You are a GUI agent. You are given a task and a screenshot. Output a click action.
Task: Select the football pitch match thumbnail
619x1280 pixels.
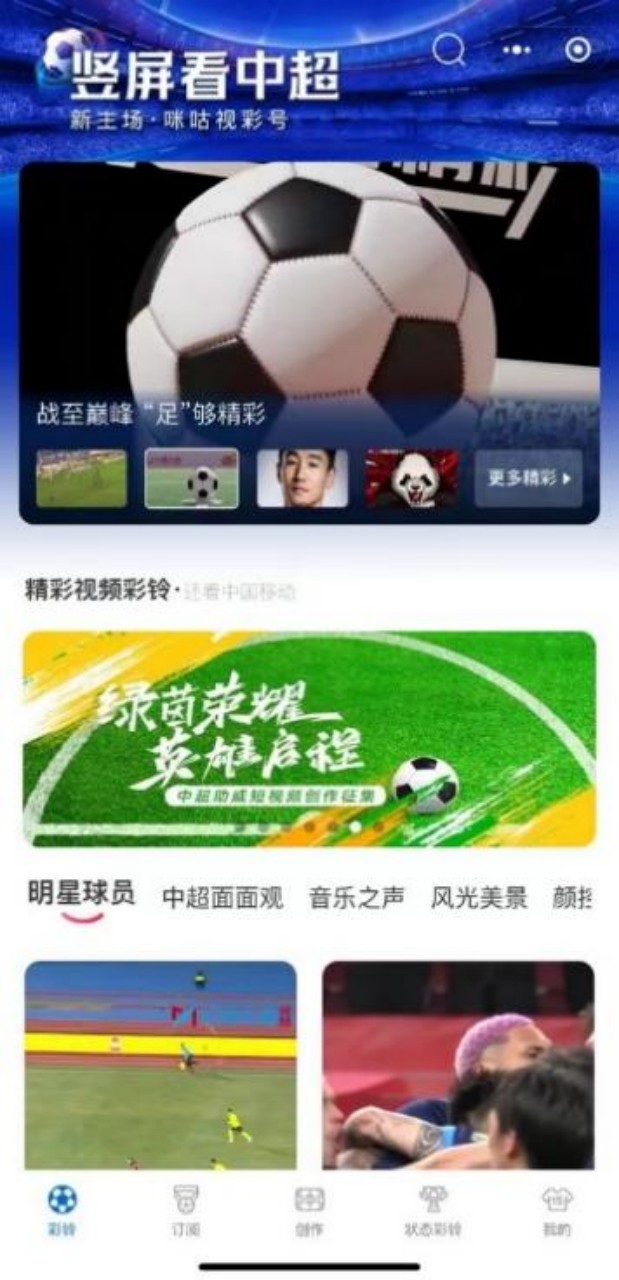[82, 478]
